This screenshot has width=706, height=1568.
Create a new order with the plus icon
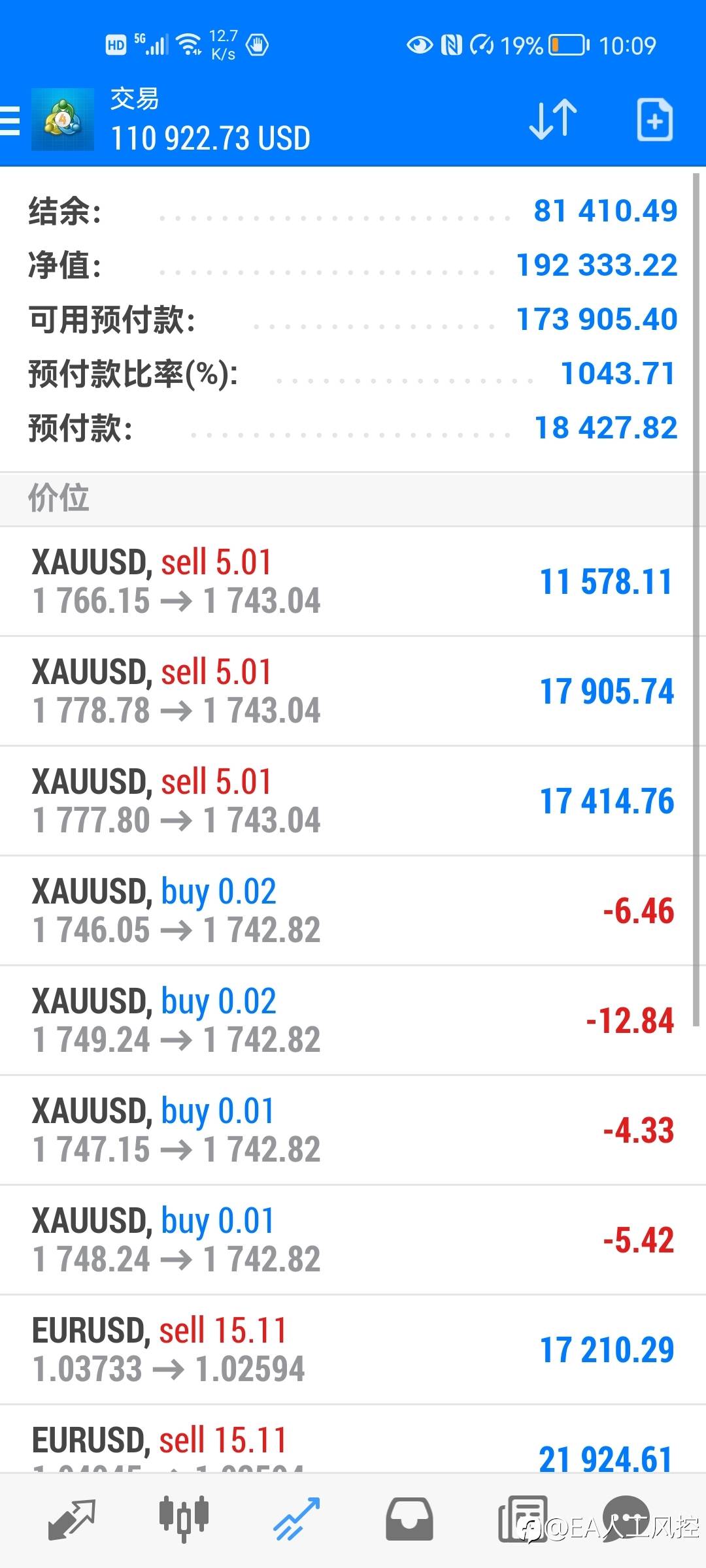pos(654,120)
